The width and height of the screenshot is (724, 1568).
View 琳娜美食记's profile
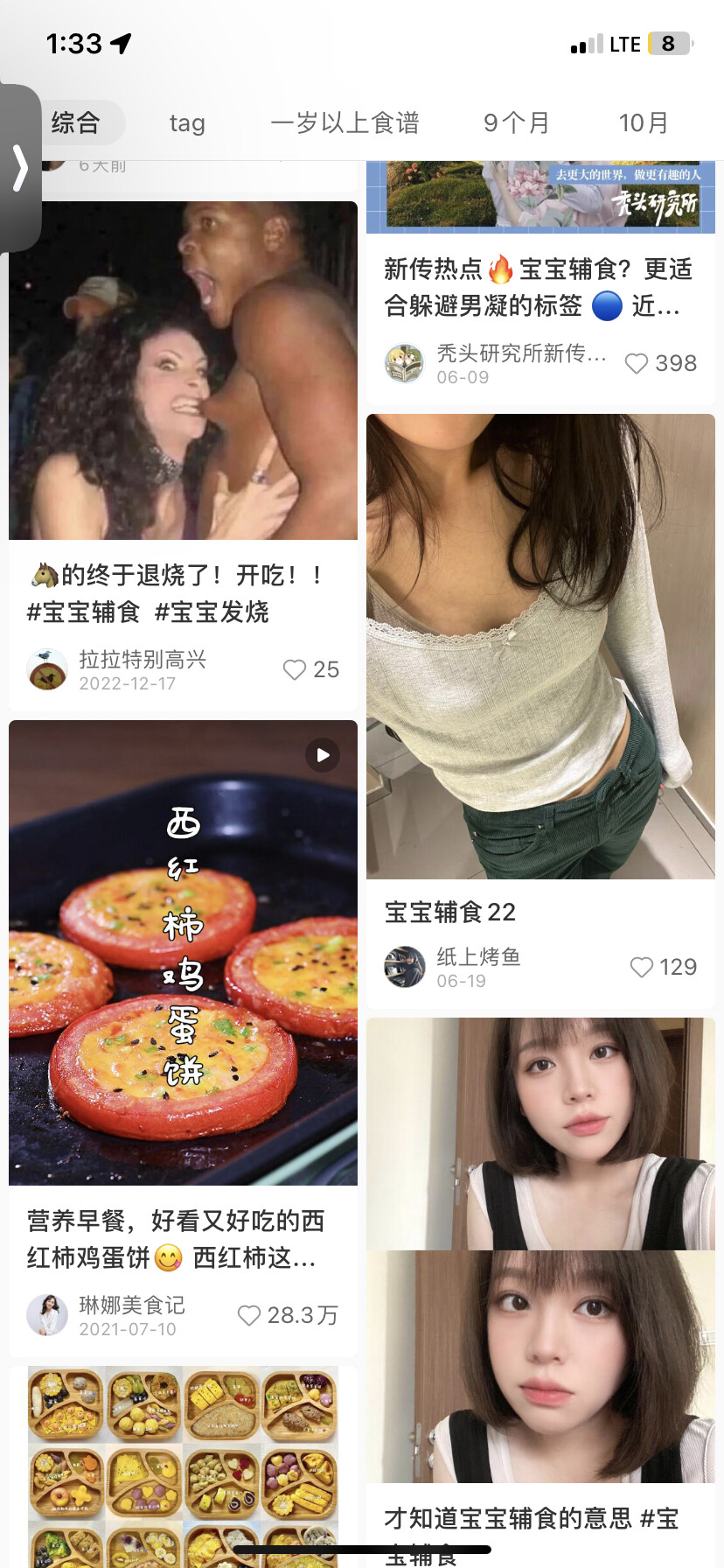pos(48,1316)
